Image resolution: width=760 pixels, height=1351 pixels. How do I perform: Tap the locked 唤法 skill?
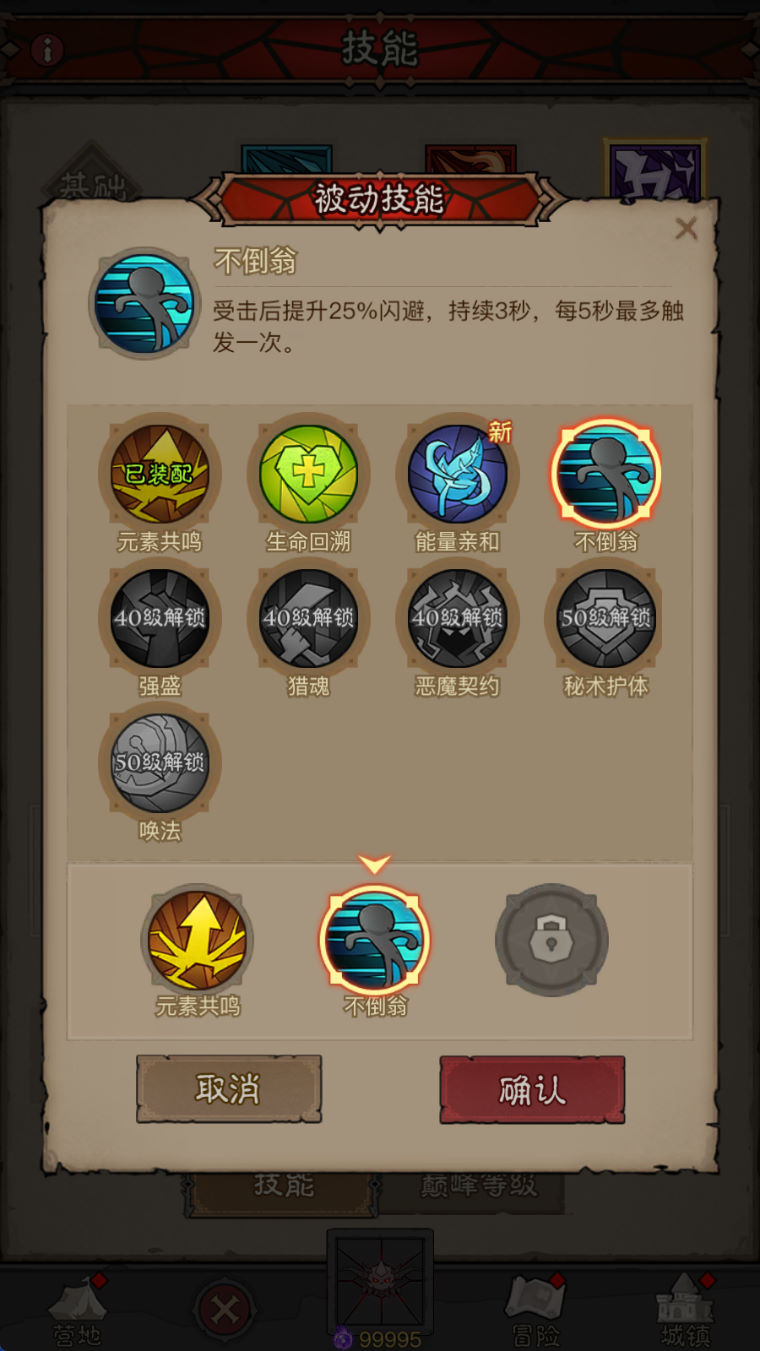tap(160, 763)
